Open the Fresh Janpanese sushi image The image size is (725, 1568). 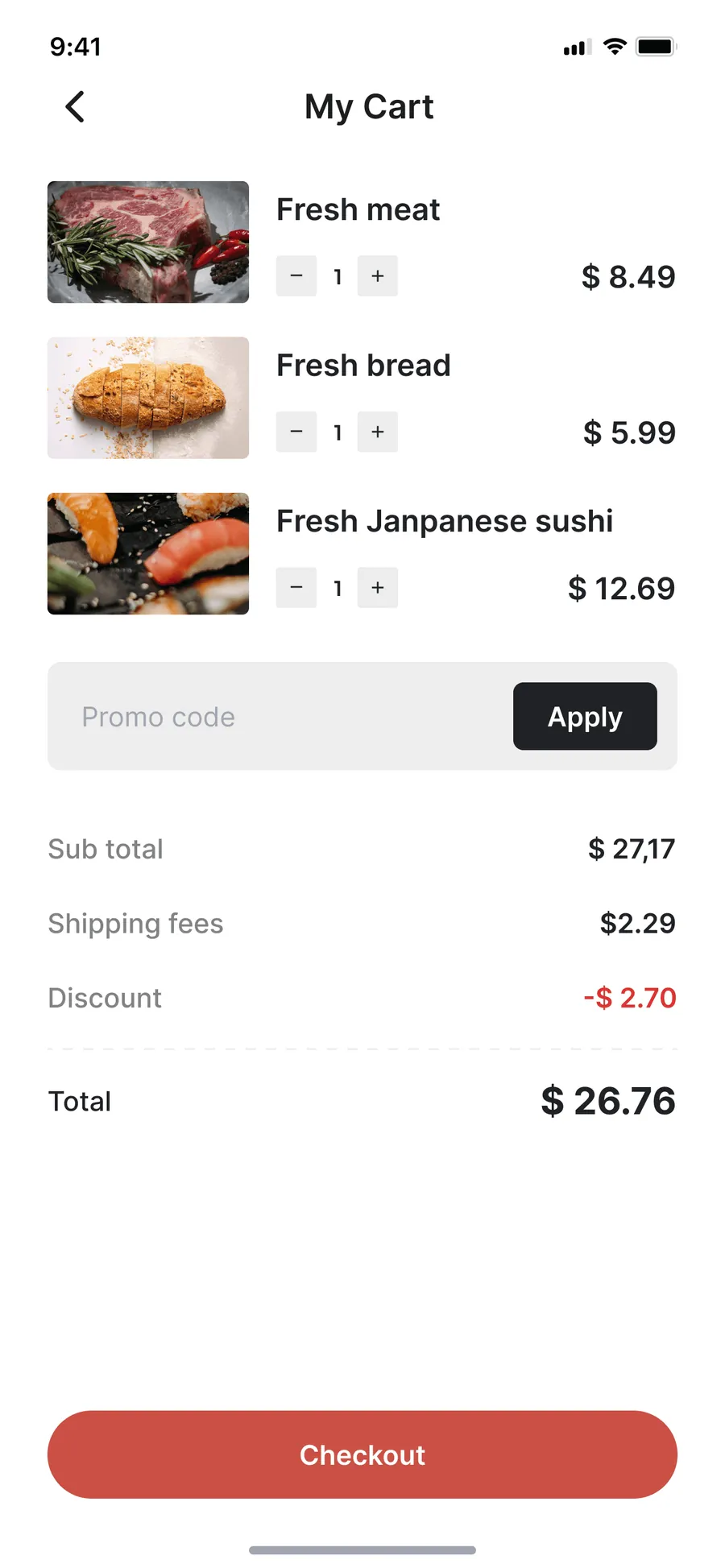coord(148,553)
